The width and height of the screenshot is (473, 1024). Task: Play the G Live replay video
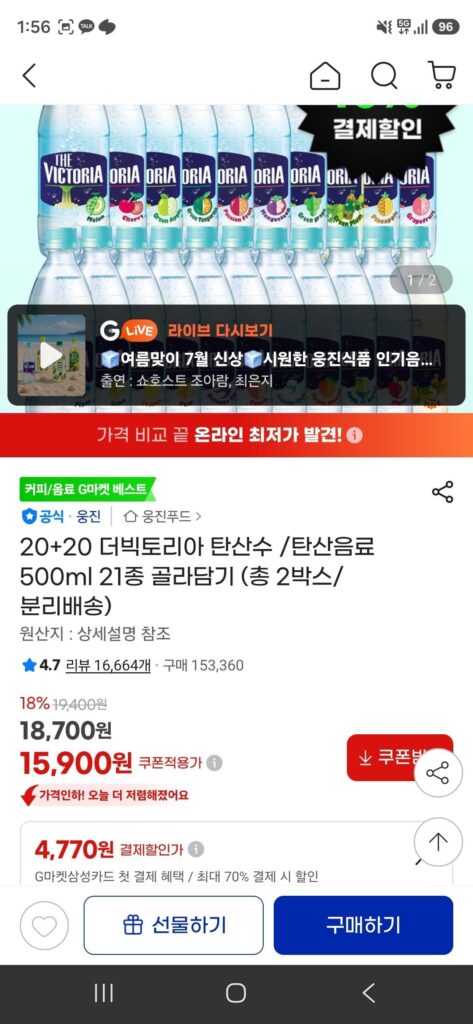click(x=51, y=355)
